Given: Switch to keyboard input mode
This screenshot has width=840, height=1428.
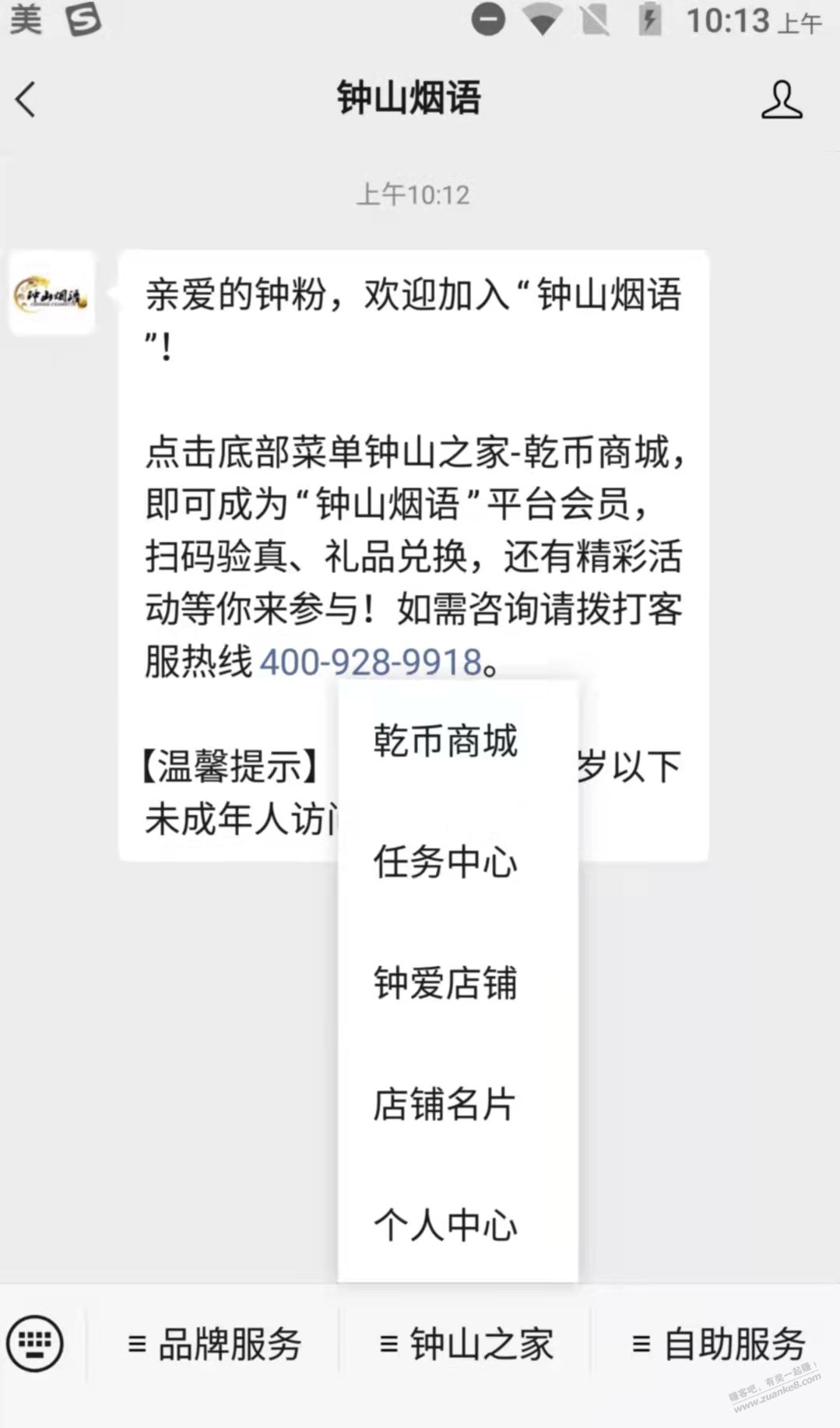Looking at the screenshot, I should coord(35,1343).
